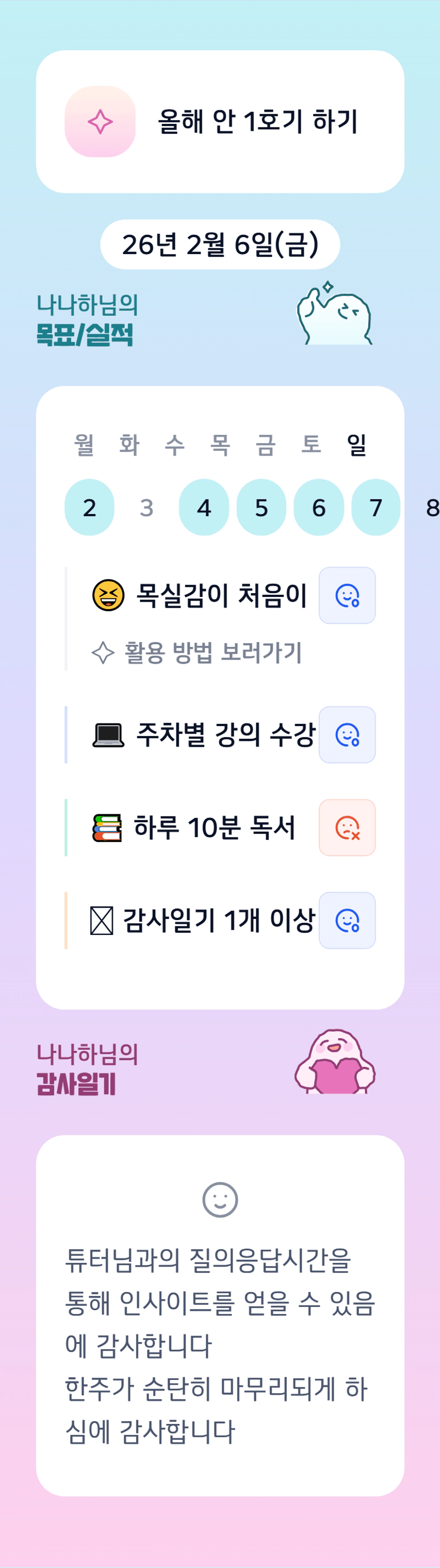Open the 올해 안 1호기 하기 goal card
Image resolution: width=440 pixels, height=1568 pixels.
point(220,122)
